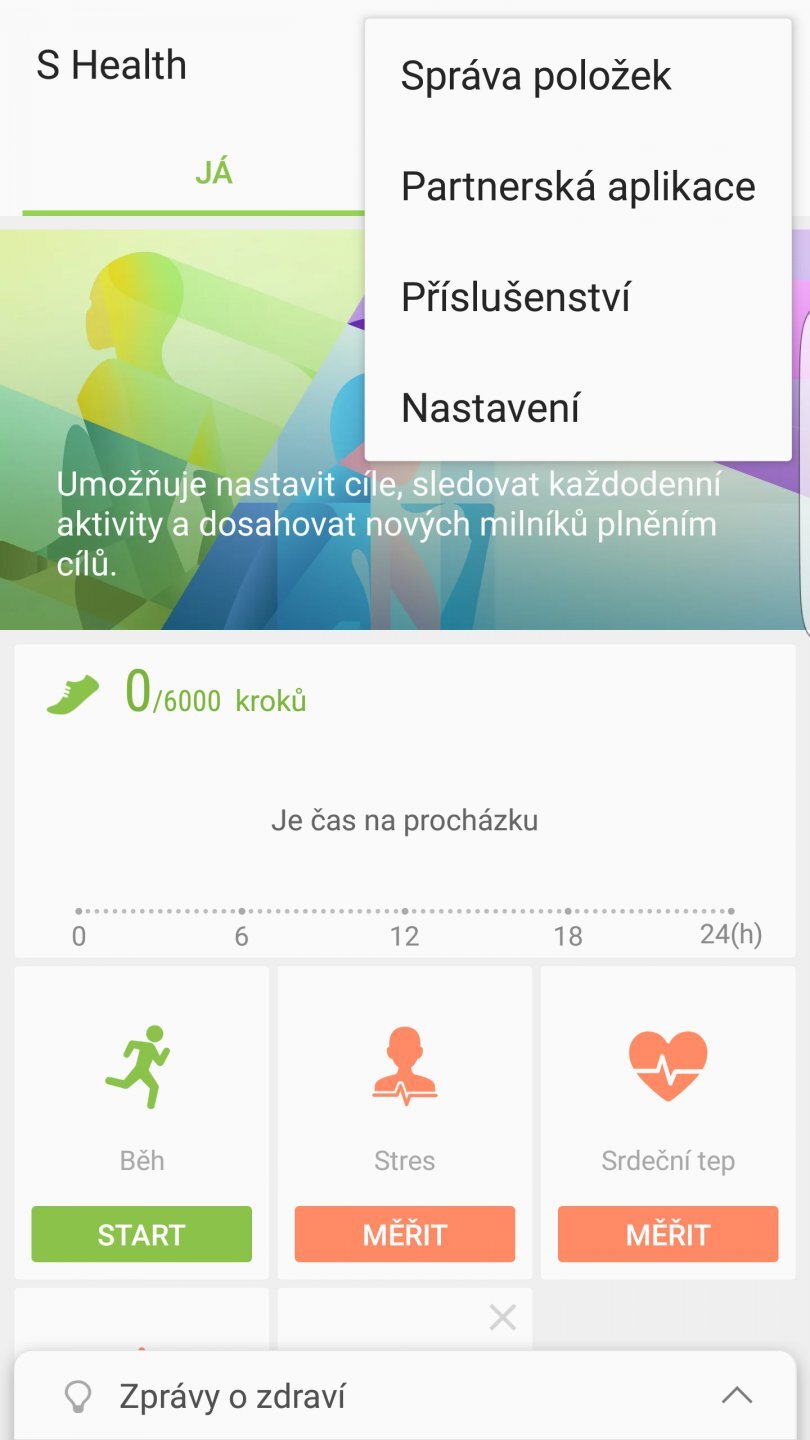Select Nastavení from the menu
Image resolution: width=810 pixels, height=1440 pixels.
coord(489,407)
